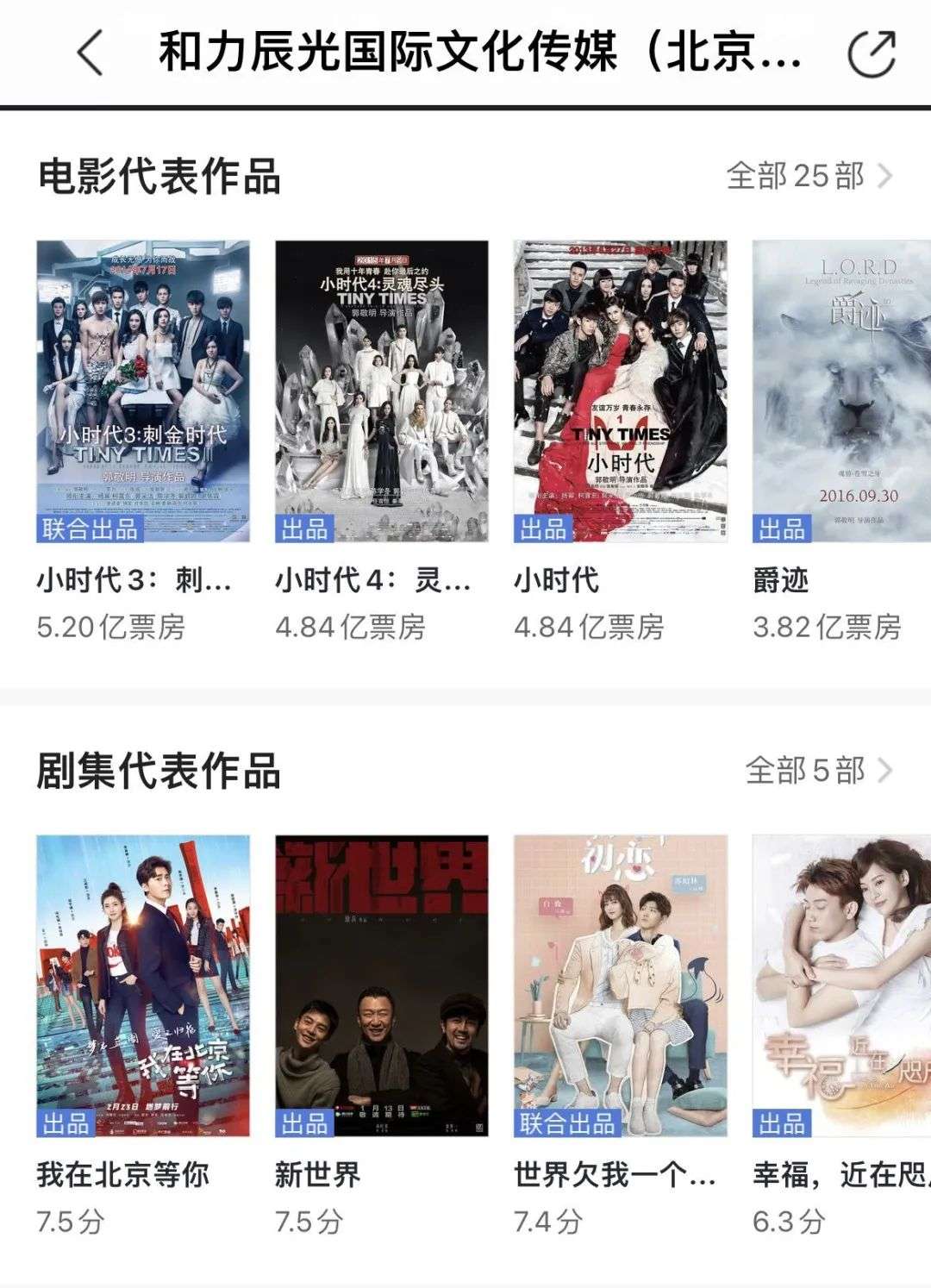Open the 爵迹 movie card

coord(840,392)
